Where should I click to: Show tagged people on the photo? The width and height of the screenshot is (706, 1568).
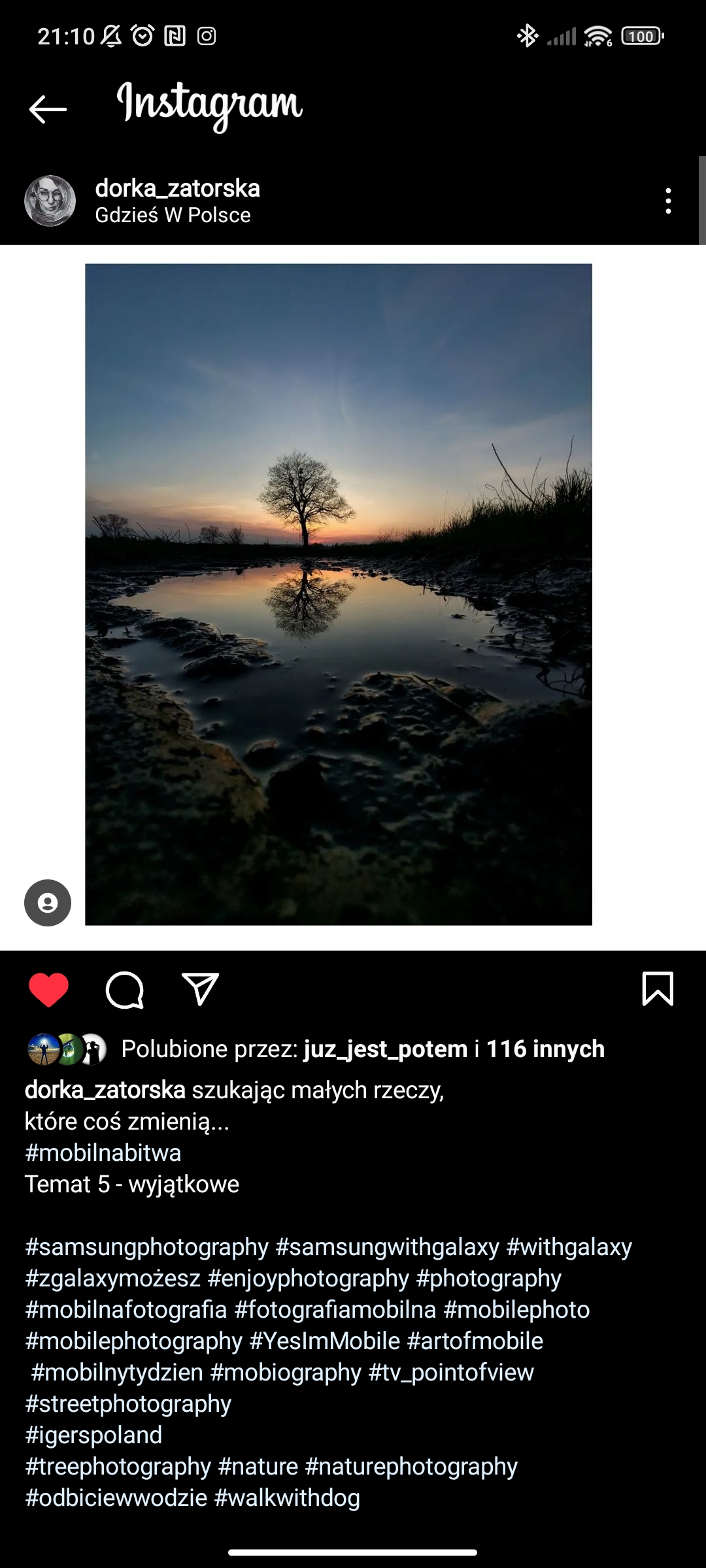pos(48,902)
